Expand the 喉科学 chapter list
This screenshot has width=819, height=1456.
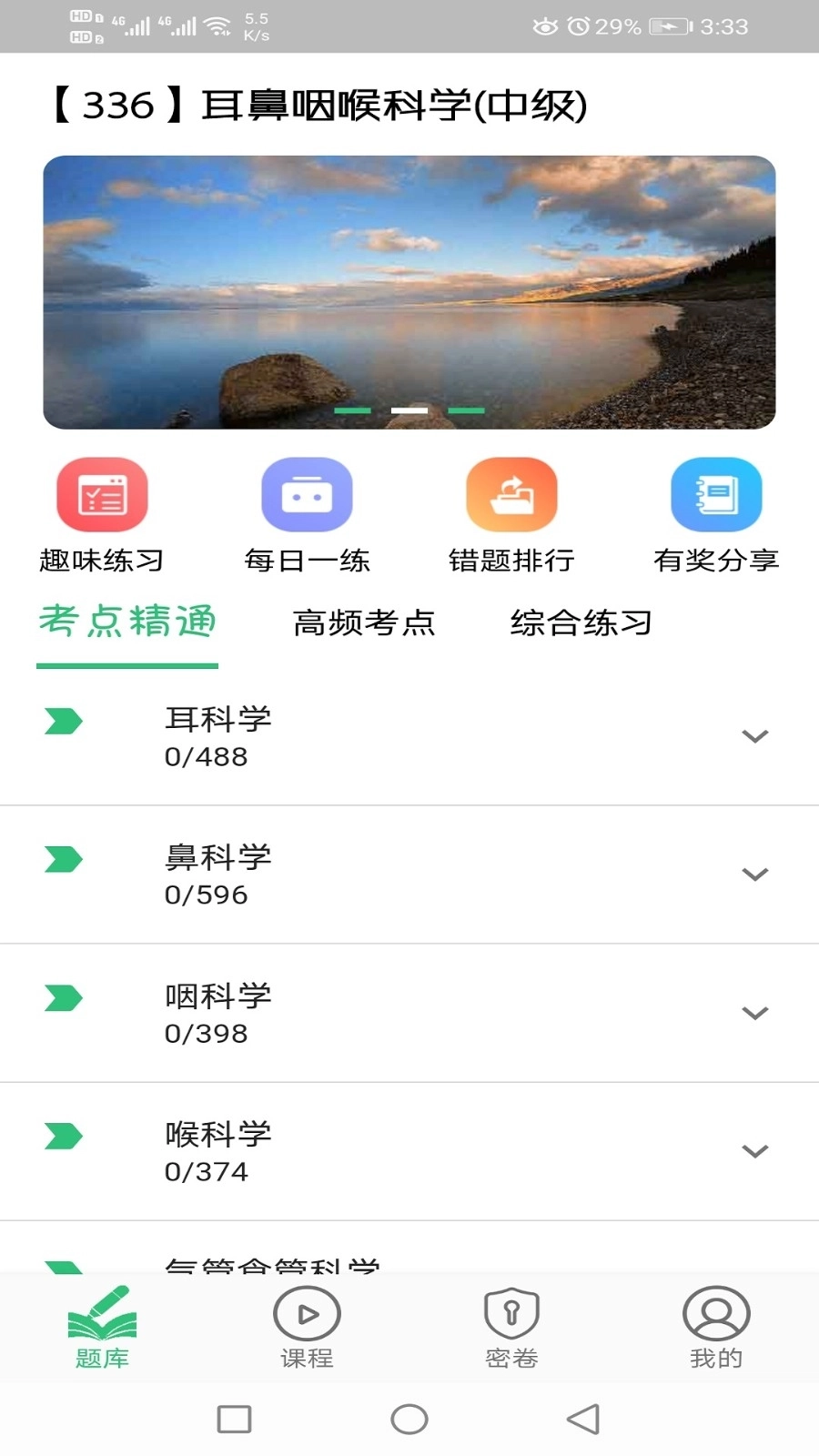(753, 1151)
